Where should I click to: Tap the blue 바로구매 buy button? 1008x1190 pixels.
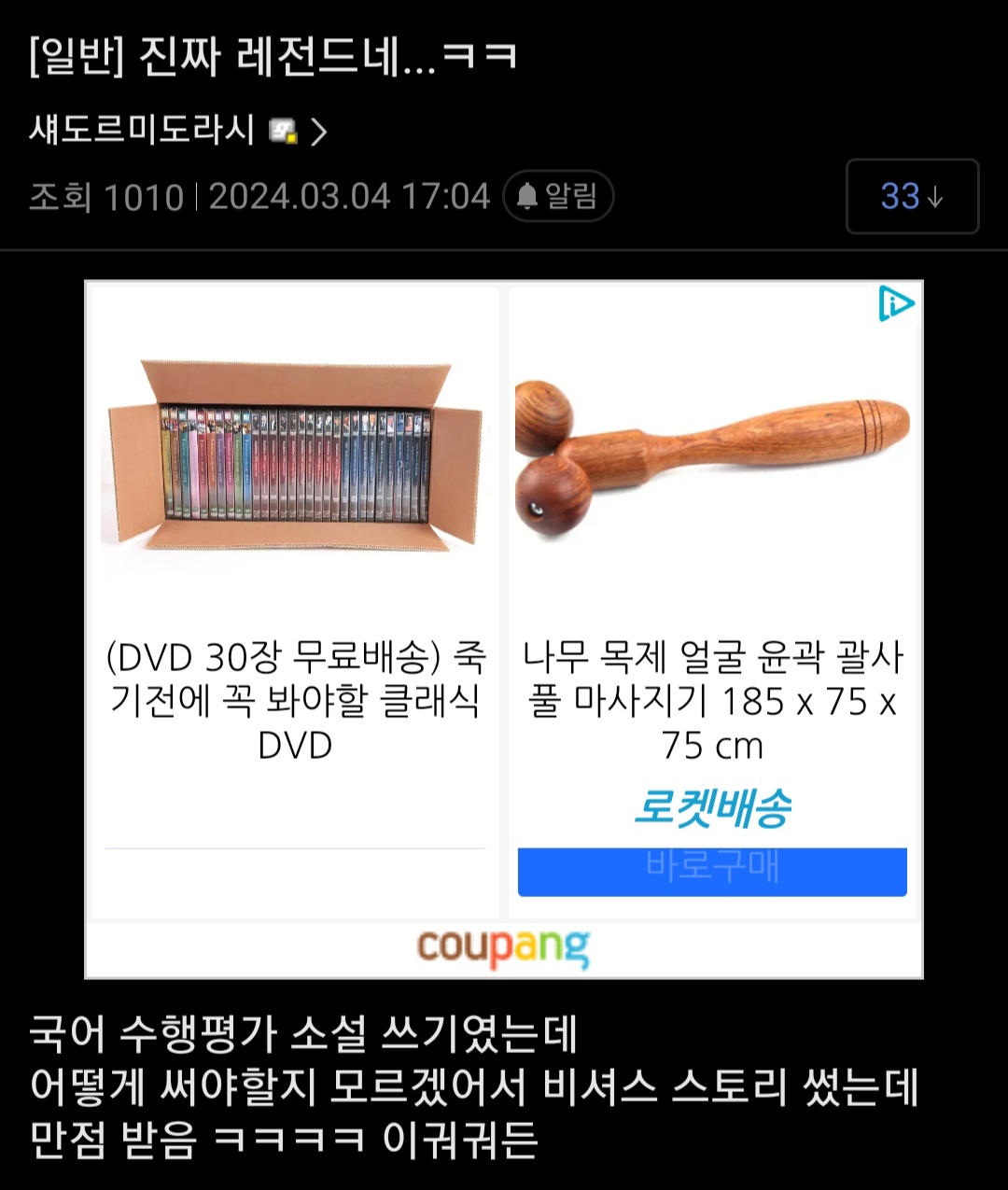[x=711, y=872]
